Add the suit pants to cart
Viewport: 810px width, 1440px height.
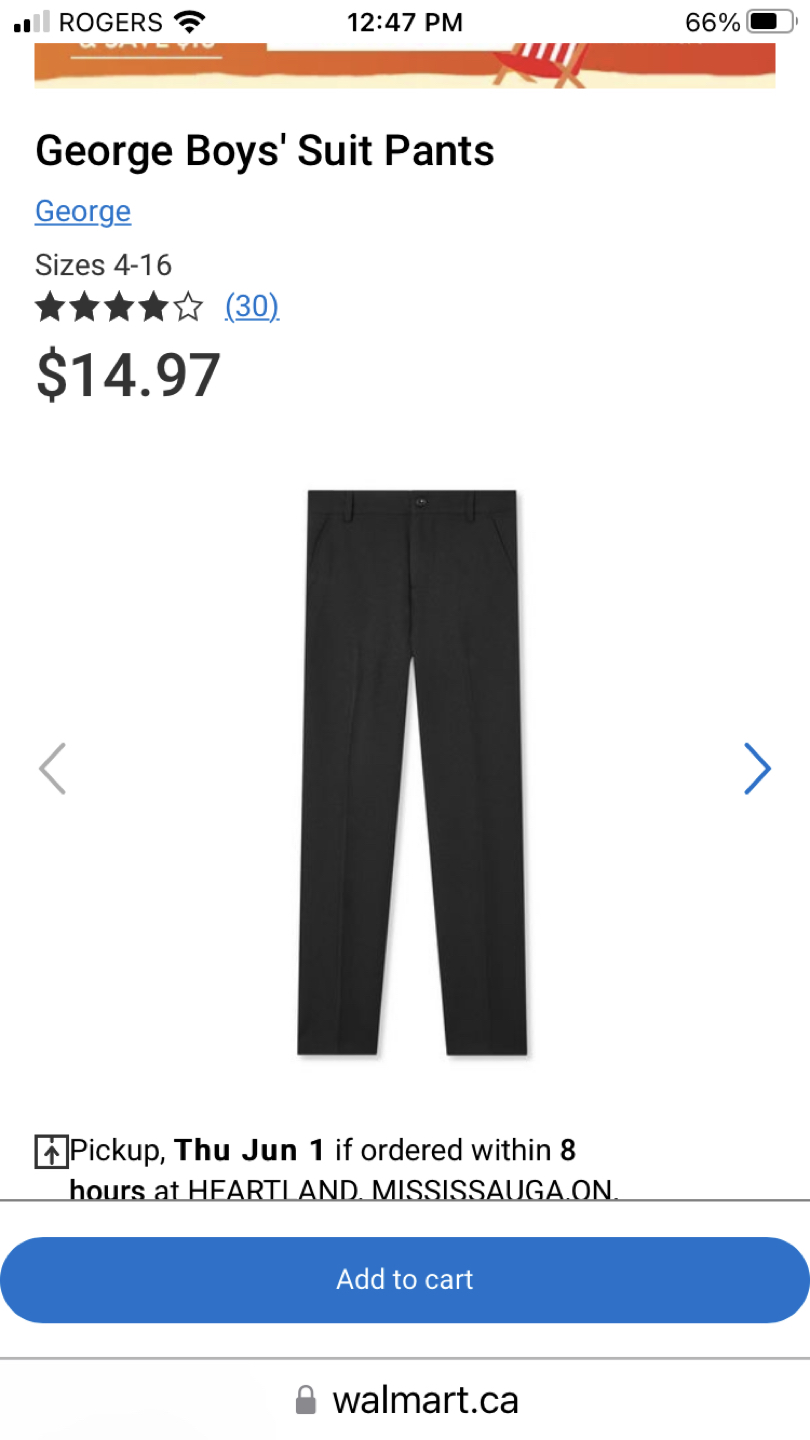404,1280
